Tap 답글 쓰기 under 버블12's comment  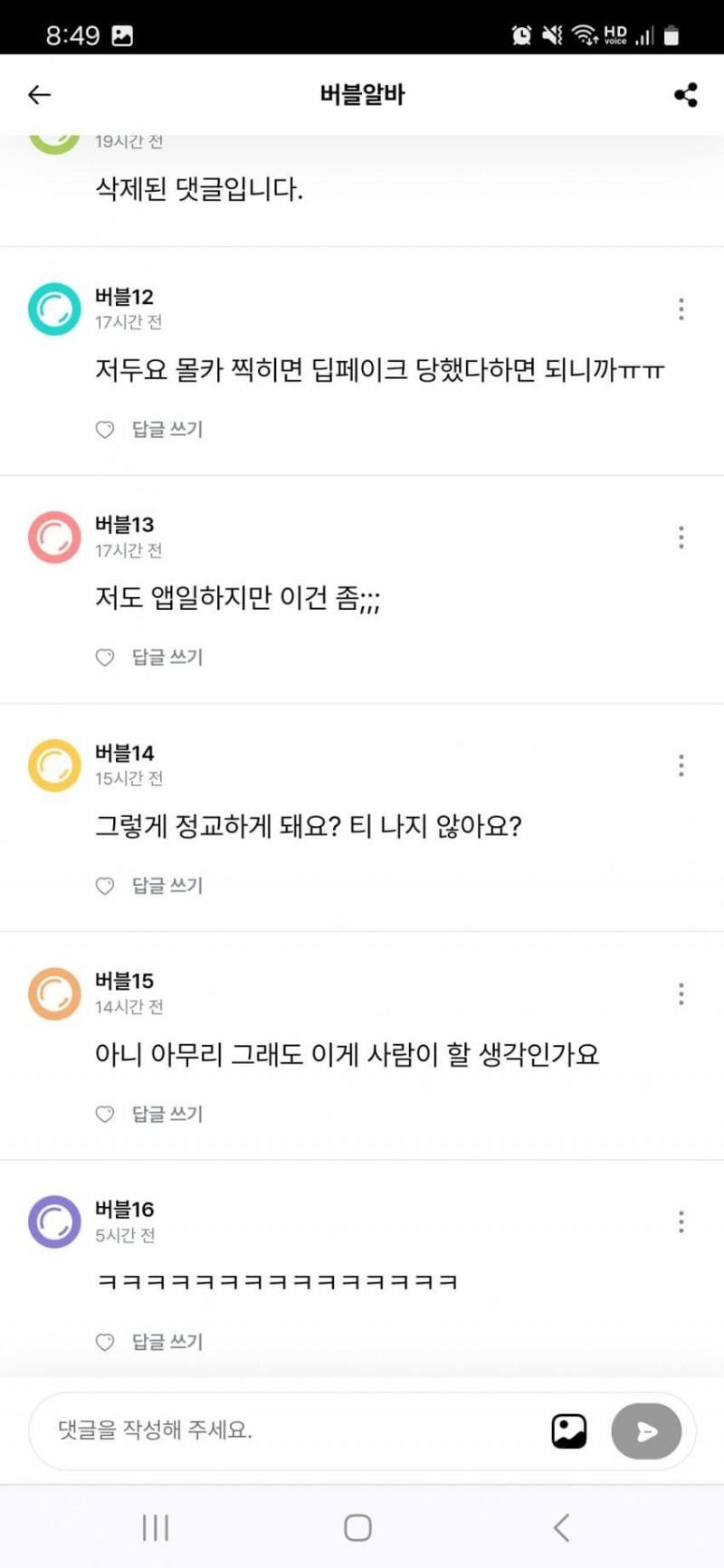pyautogui.click(x=167, y=430)
